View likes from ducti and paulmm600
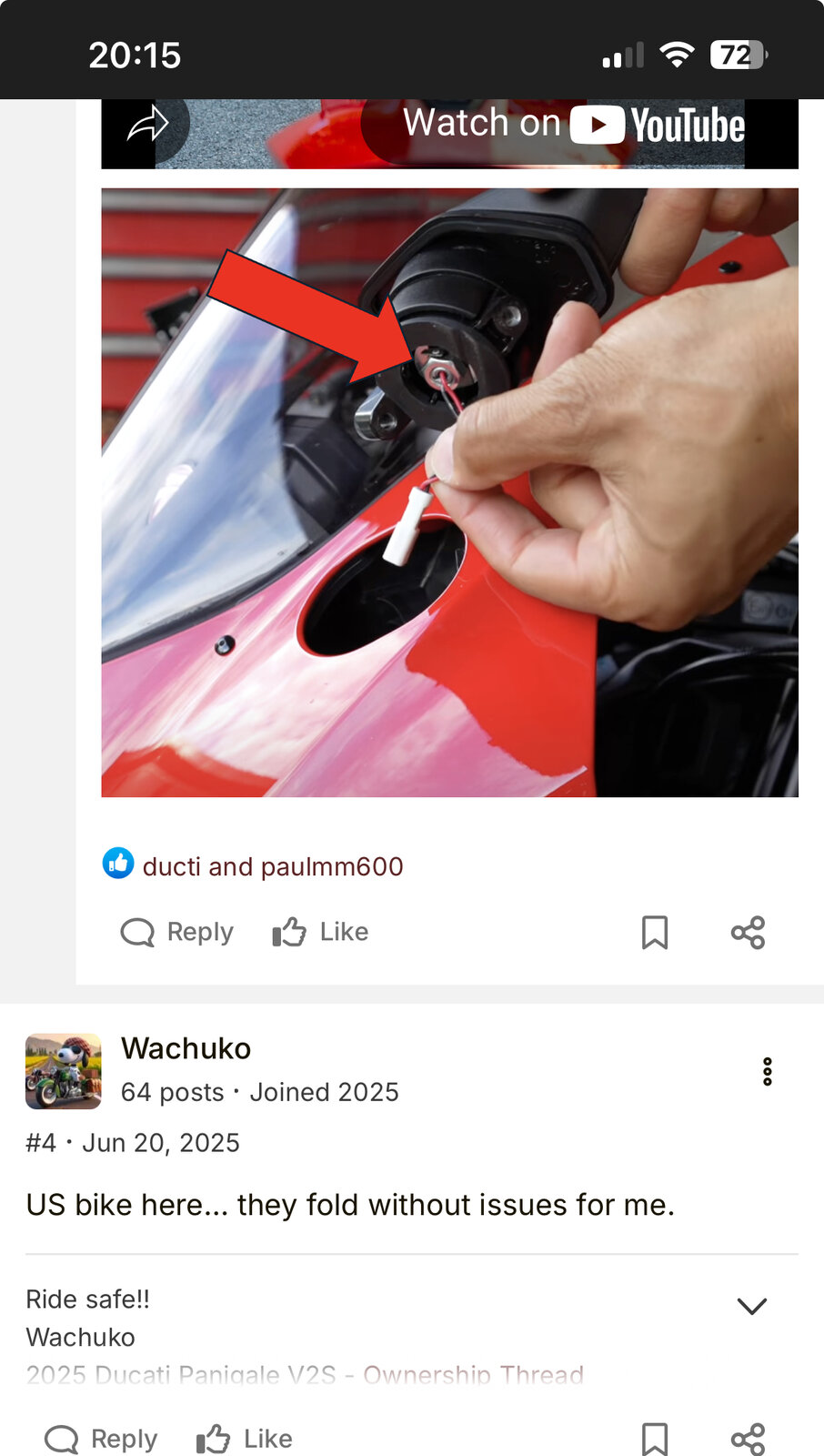The height and width of the screenshot is (1456, 824). click(x=272, y=866)
